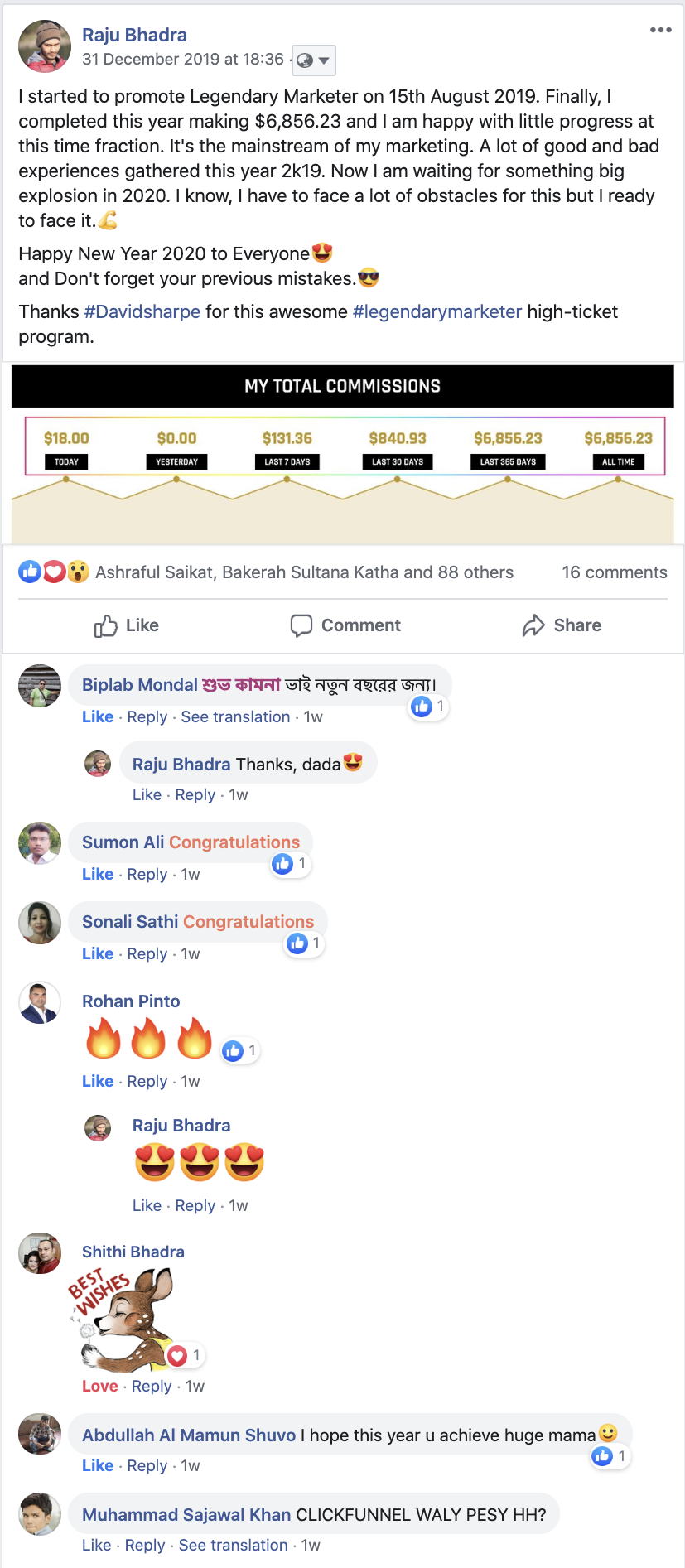See translation of Muhammad Sajawal Khan's comment
Image resolution: width=685 pixels, height=1568 pixels.
point(233,1546)
